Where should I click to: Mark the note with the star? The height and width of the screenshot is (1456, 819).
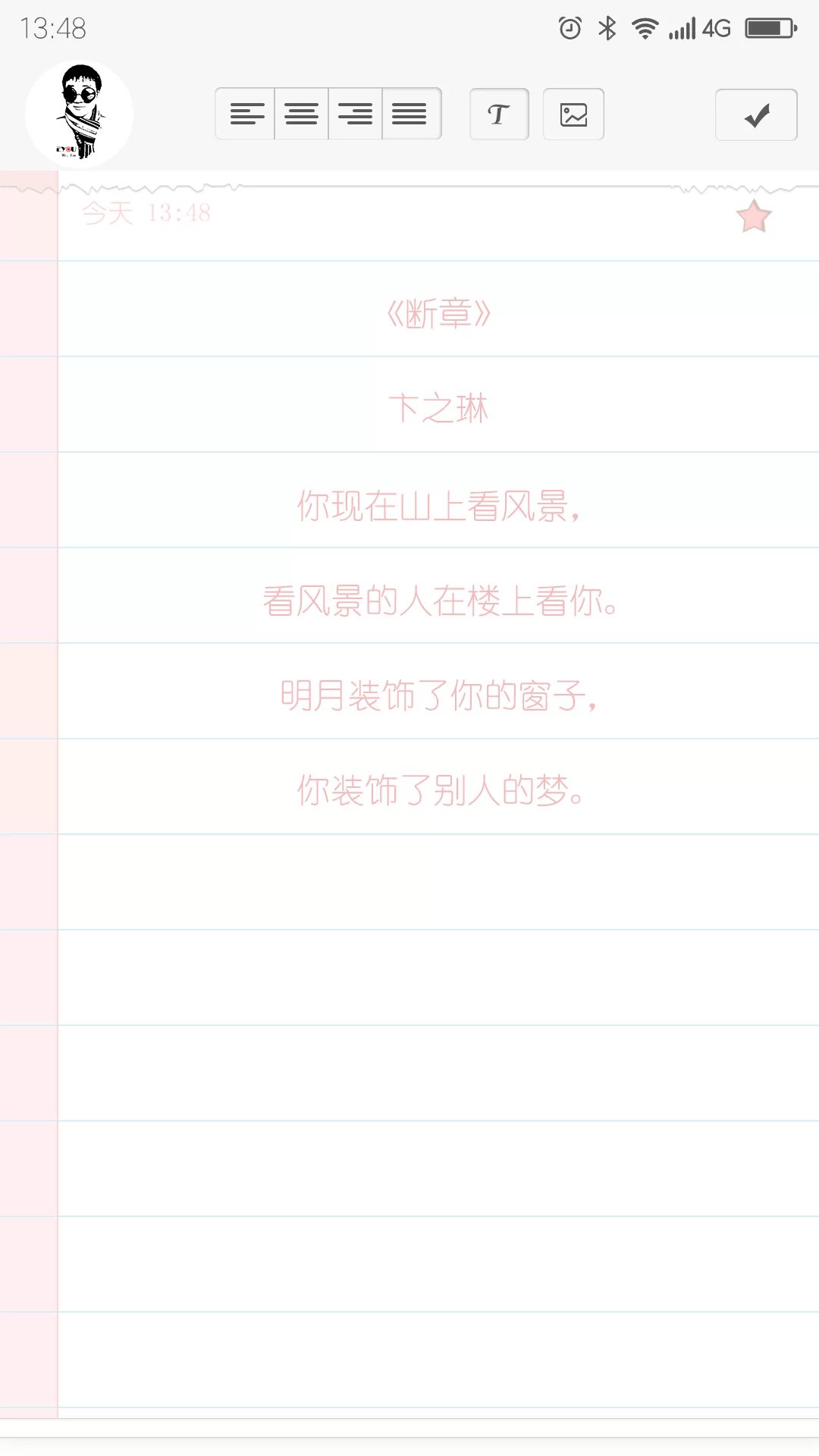(754, 217)
